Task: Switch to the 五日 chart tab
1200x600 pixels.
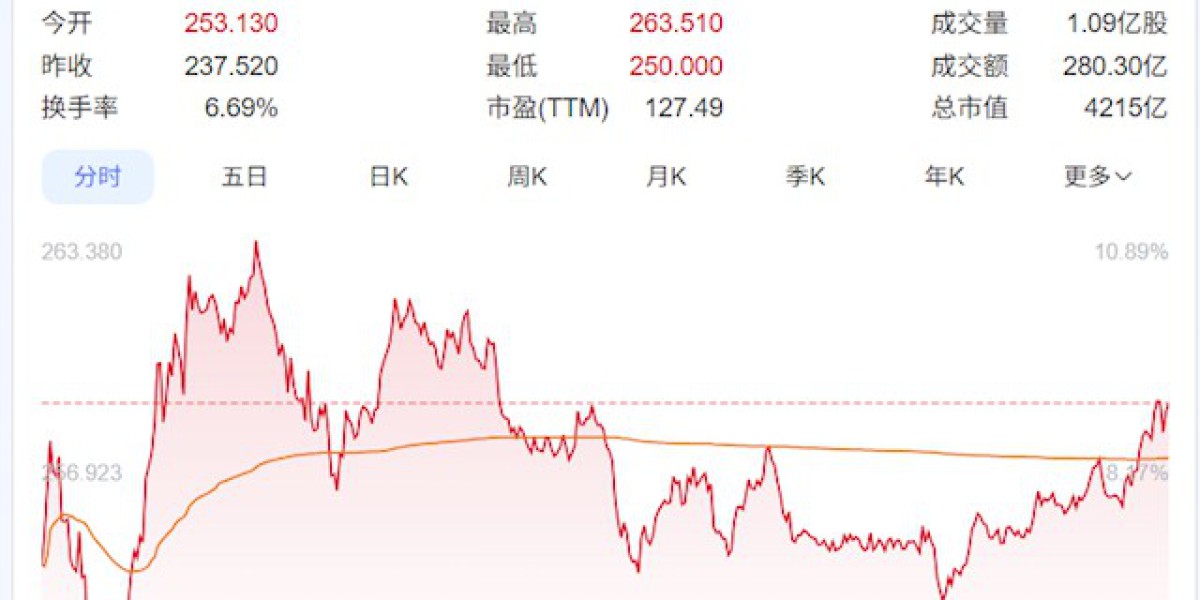Action: [x=245, y=177]
